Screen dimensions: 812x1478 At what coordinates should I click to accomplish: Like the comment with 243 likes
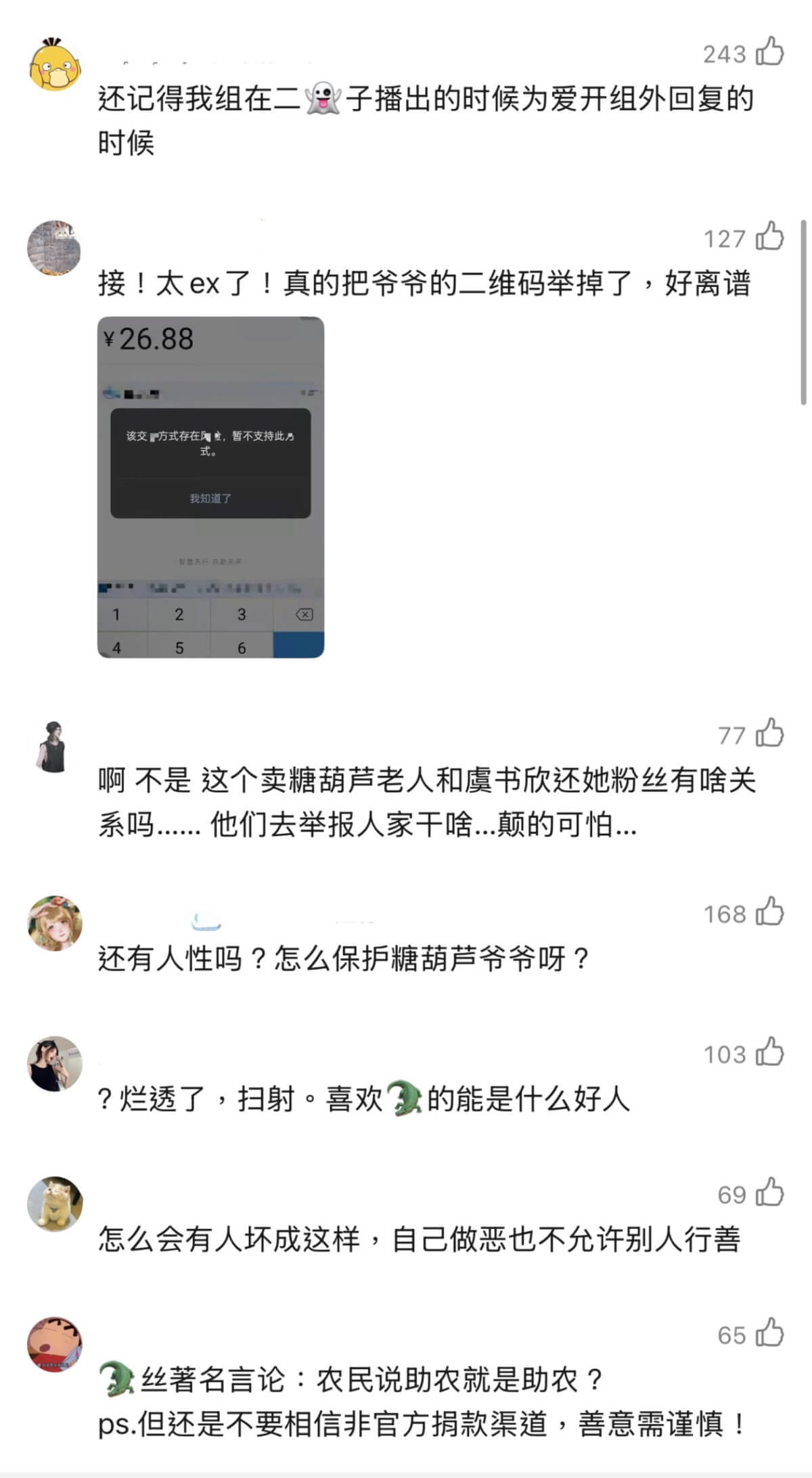click(769, 52)
